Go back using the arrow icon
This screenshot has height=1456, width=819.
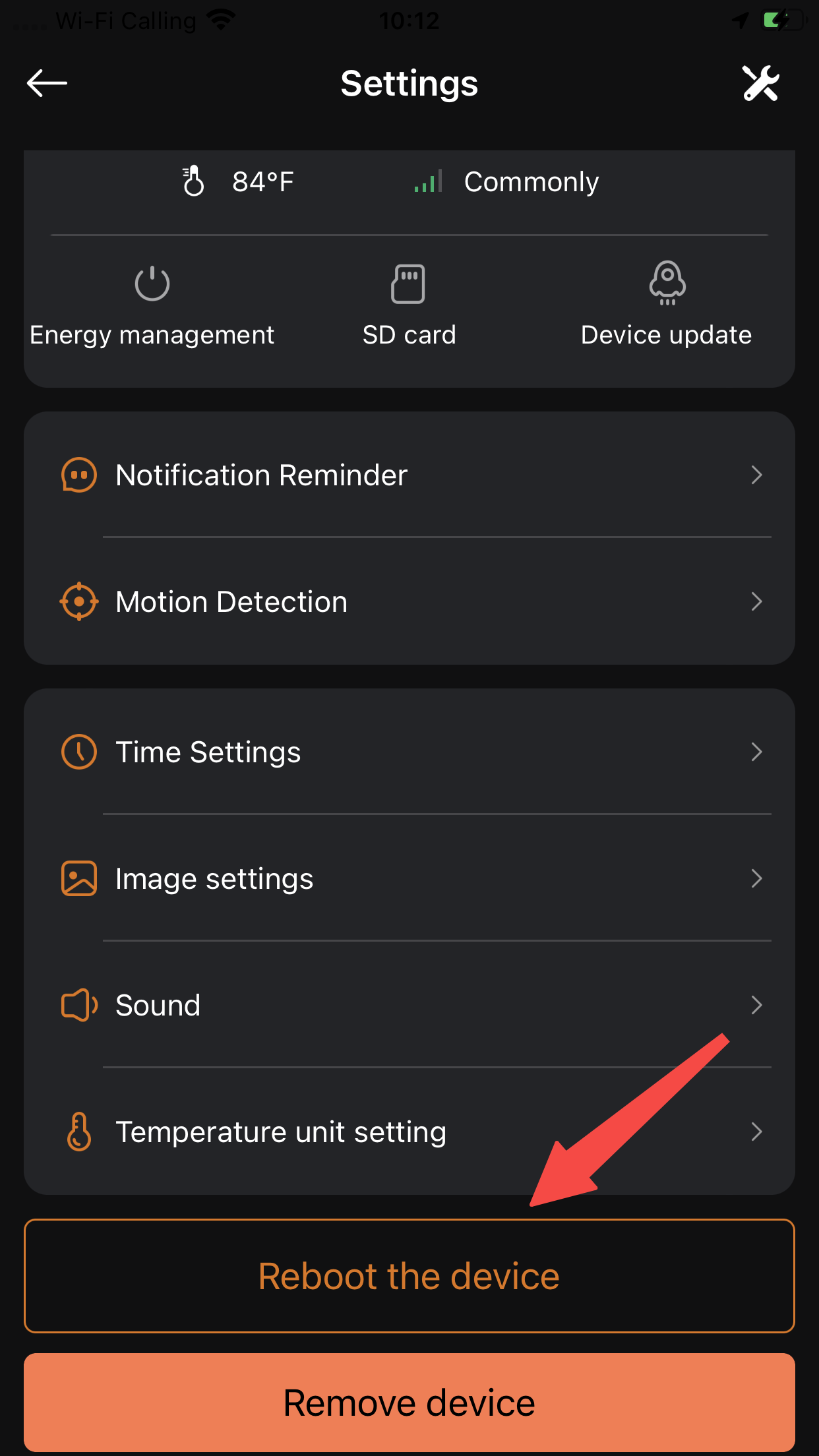47,83
